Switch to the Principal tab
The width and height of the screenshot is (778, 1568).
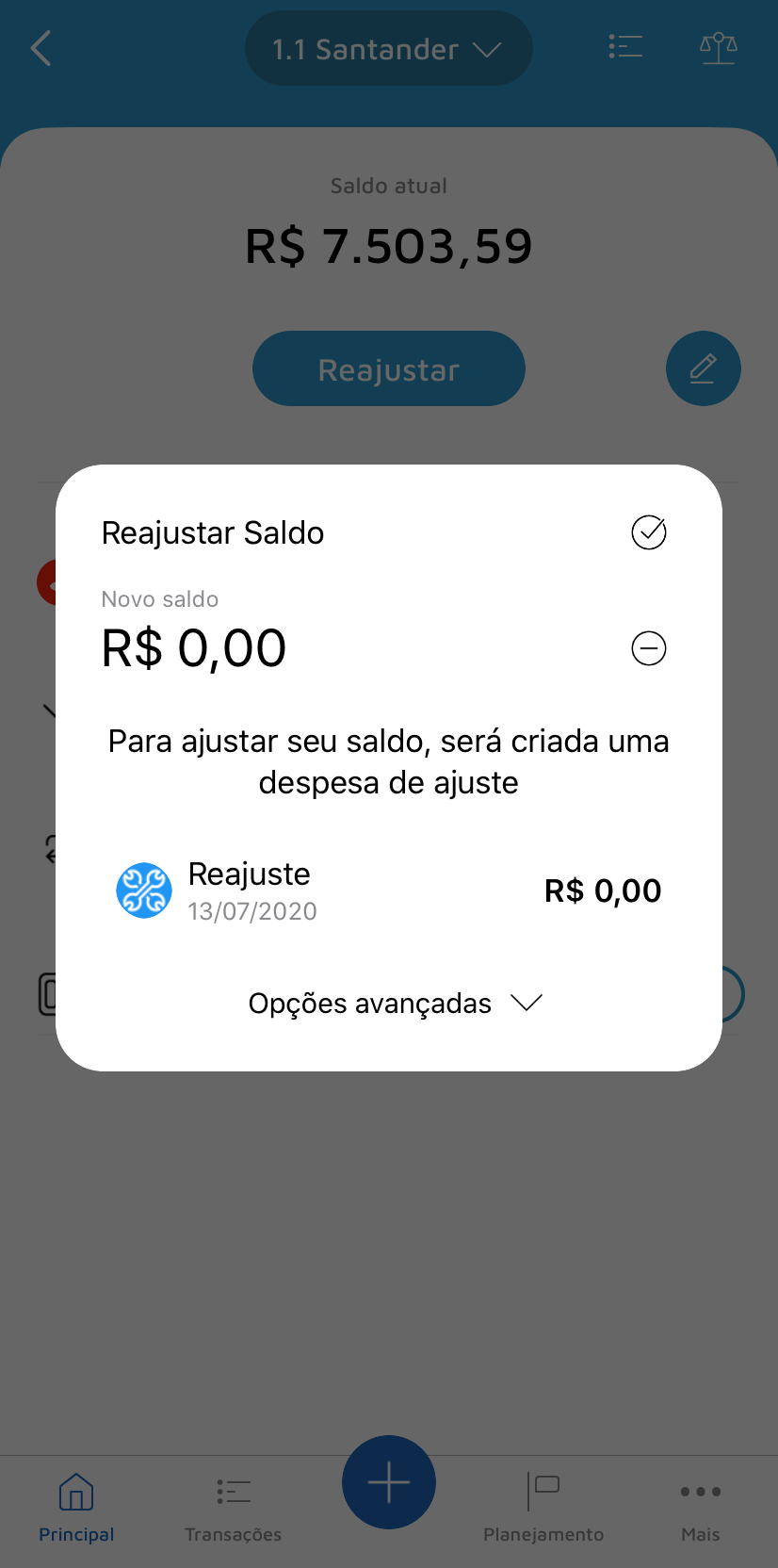pyautogui.click(x=76, y=1508)
